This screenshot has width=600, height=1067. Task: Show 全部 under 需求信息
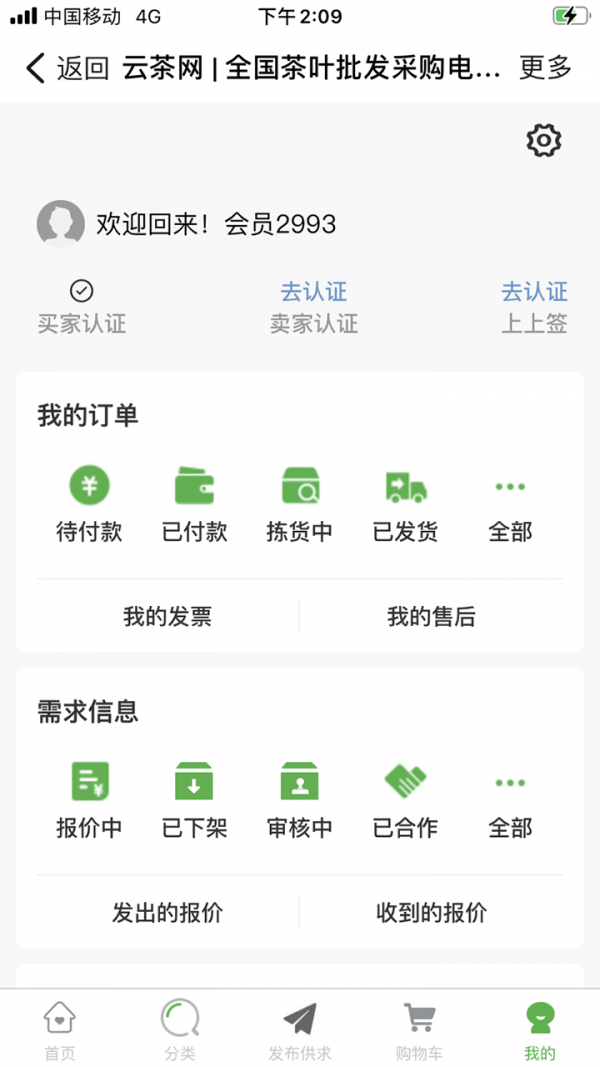(510, 802)
